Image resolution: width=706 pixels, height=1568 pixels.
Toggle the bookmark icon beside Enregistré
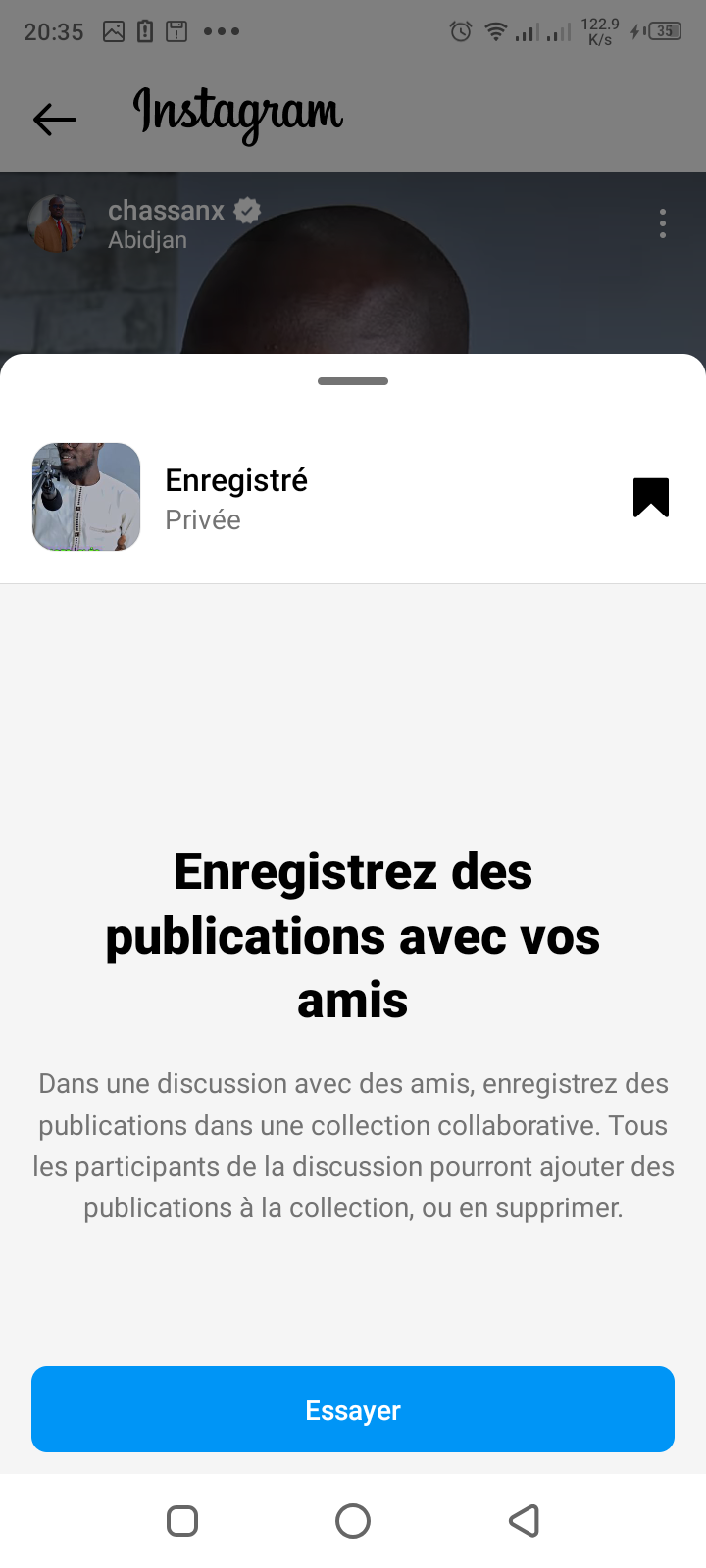650,497
